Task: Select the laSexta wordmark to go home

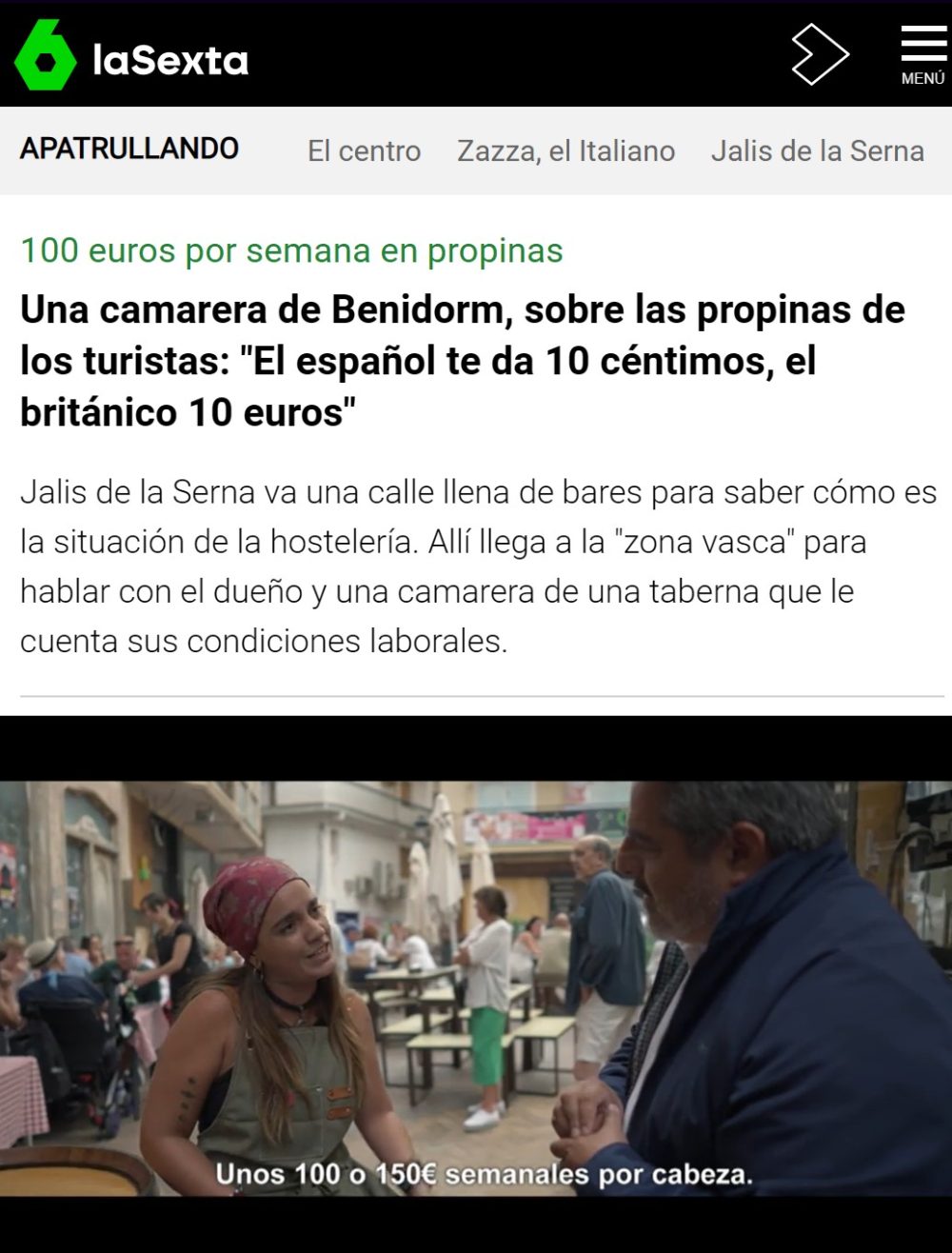Action: [169, 59]
